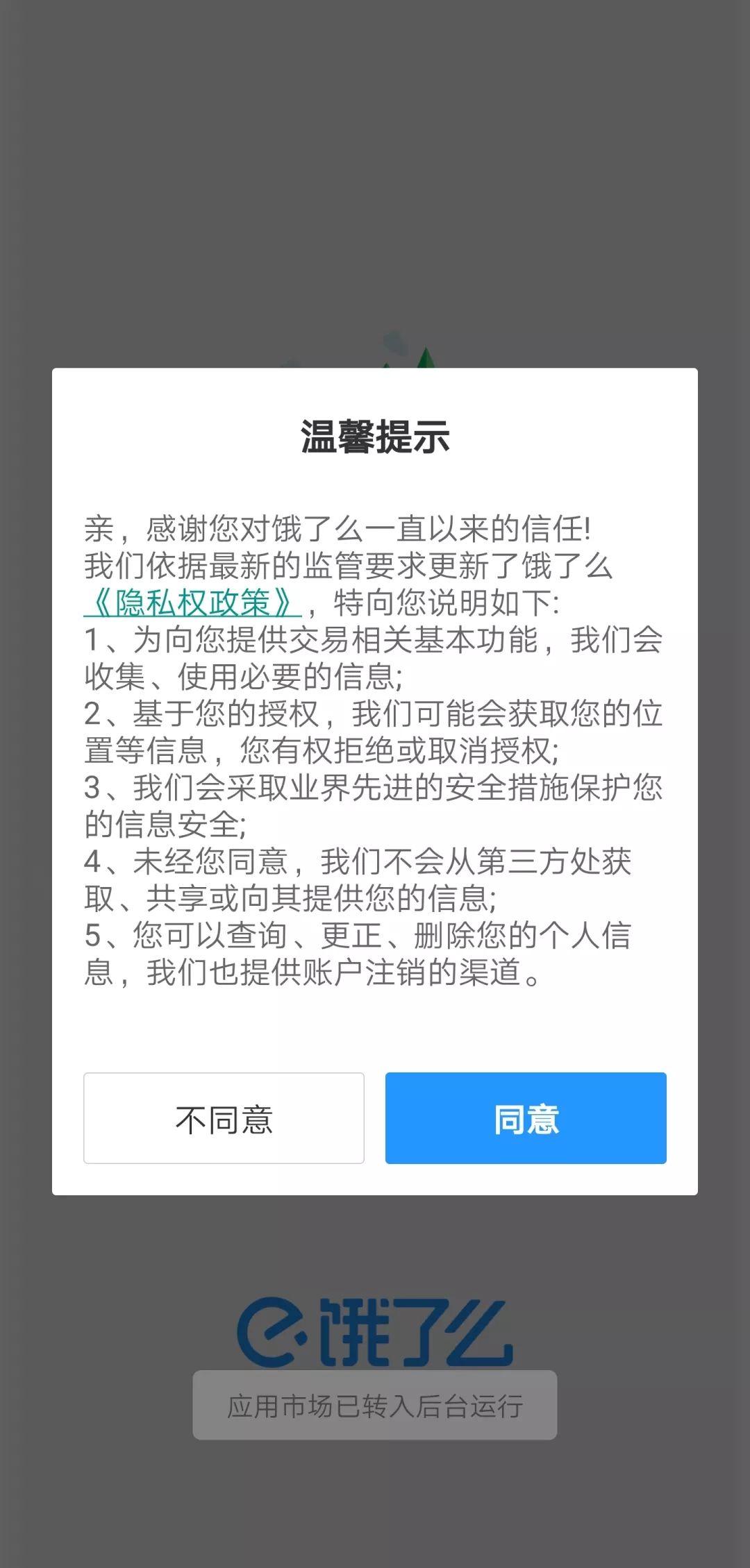Tap the empty space between the two buttons

[x=374, y=1118]
